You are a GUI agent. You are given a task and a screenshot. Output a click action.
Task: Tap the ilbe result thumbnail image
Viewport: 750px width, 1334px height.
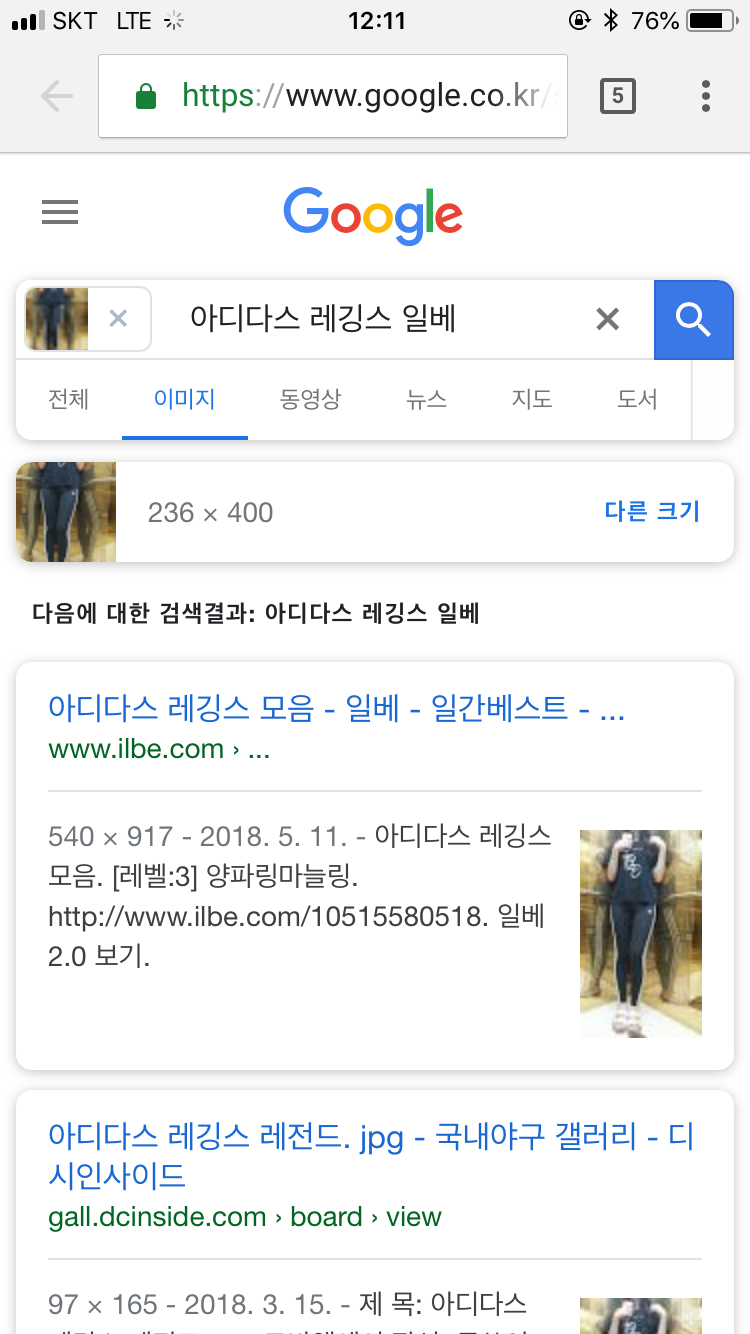pos(640,932)
